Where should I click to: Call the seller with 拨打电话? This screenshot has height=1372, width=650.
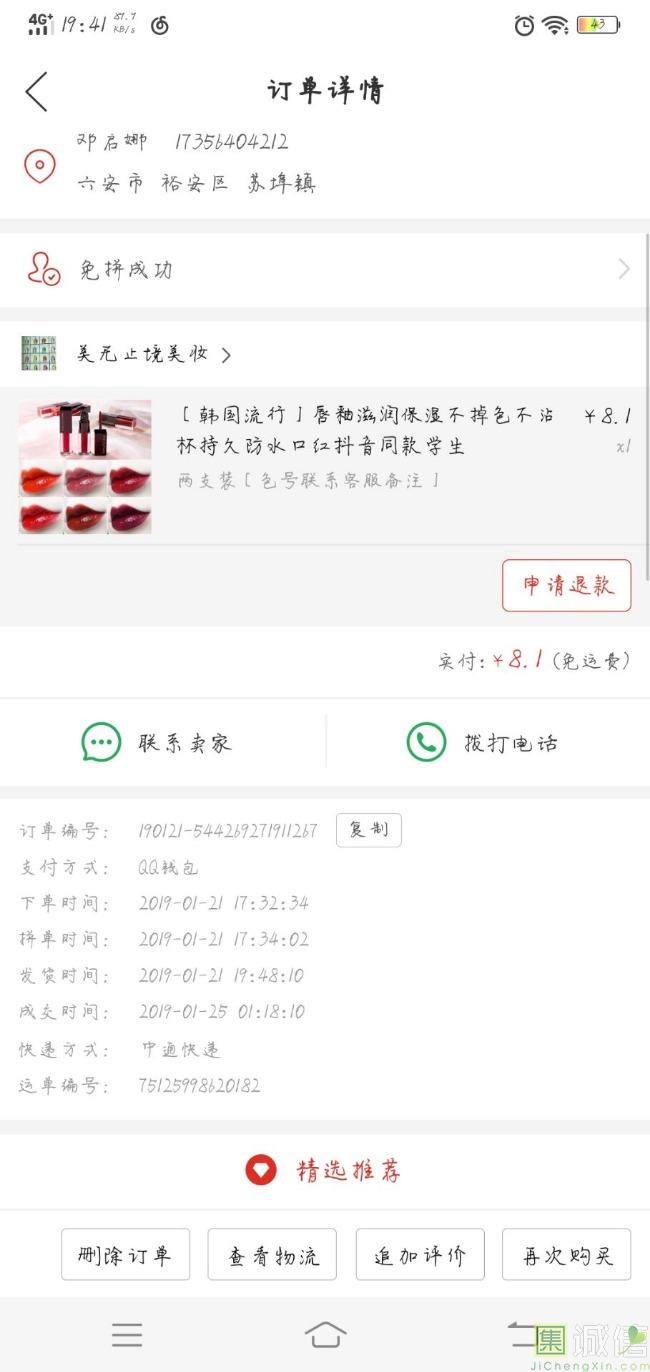487,742
